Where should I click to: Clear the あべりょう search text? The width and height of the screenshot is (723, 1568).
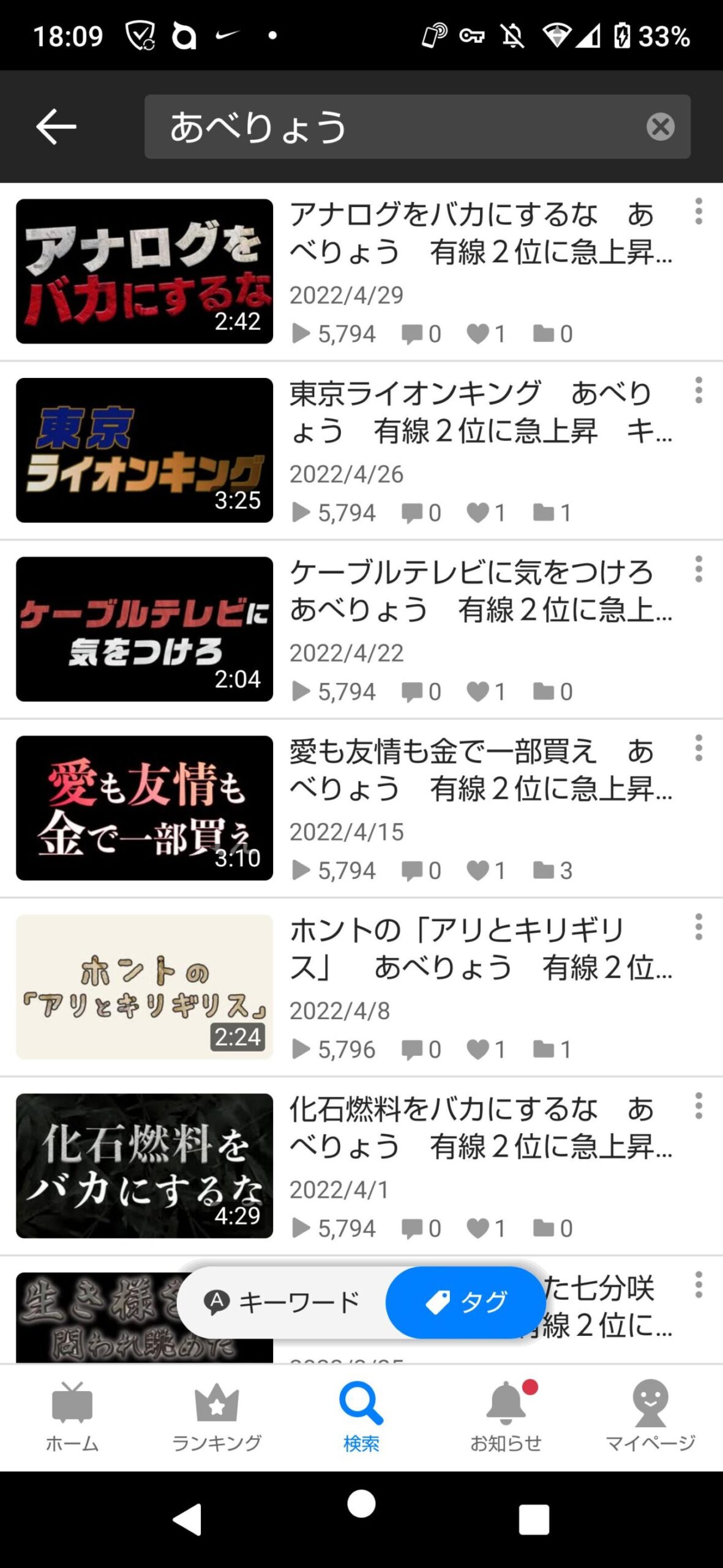tap(660, 127)
